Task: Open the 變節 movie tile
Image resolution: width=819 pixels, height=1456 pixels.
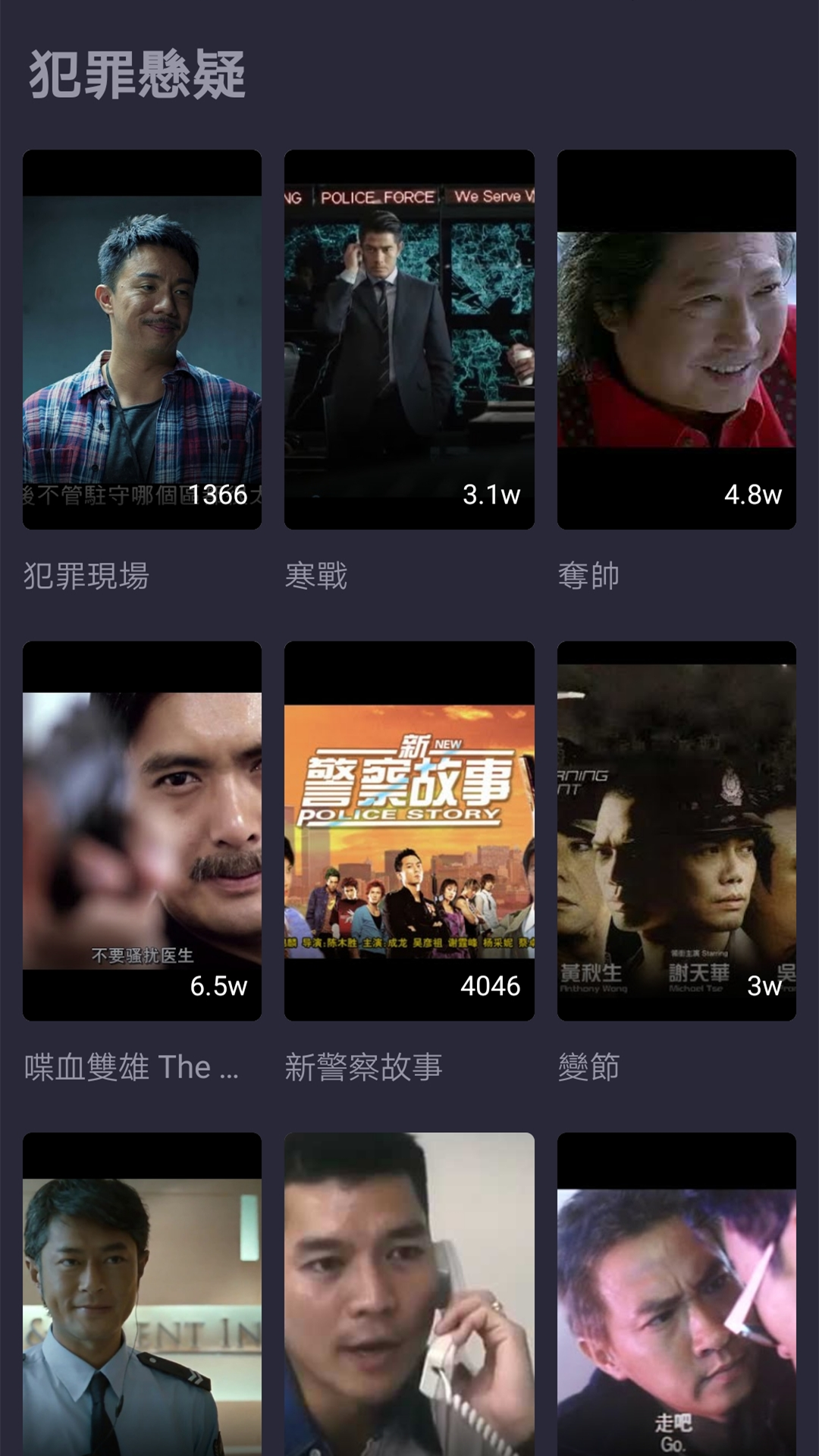Action: tap(676, 830)
